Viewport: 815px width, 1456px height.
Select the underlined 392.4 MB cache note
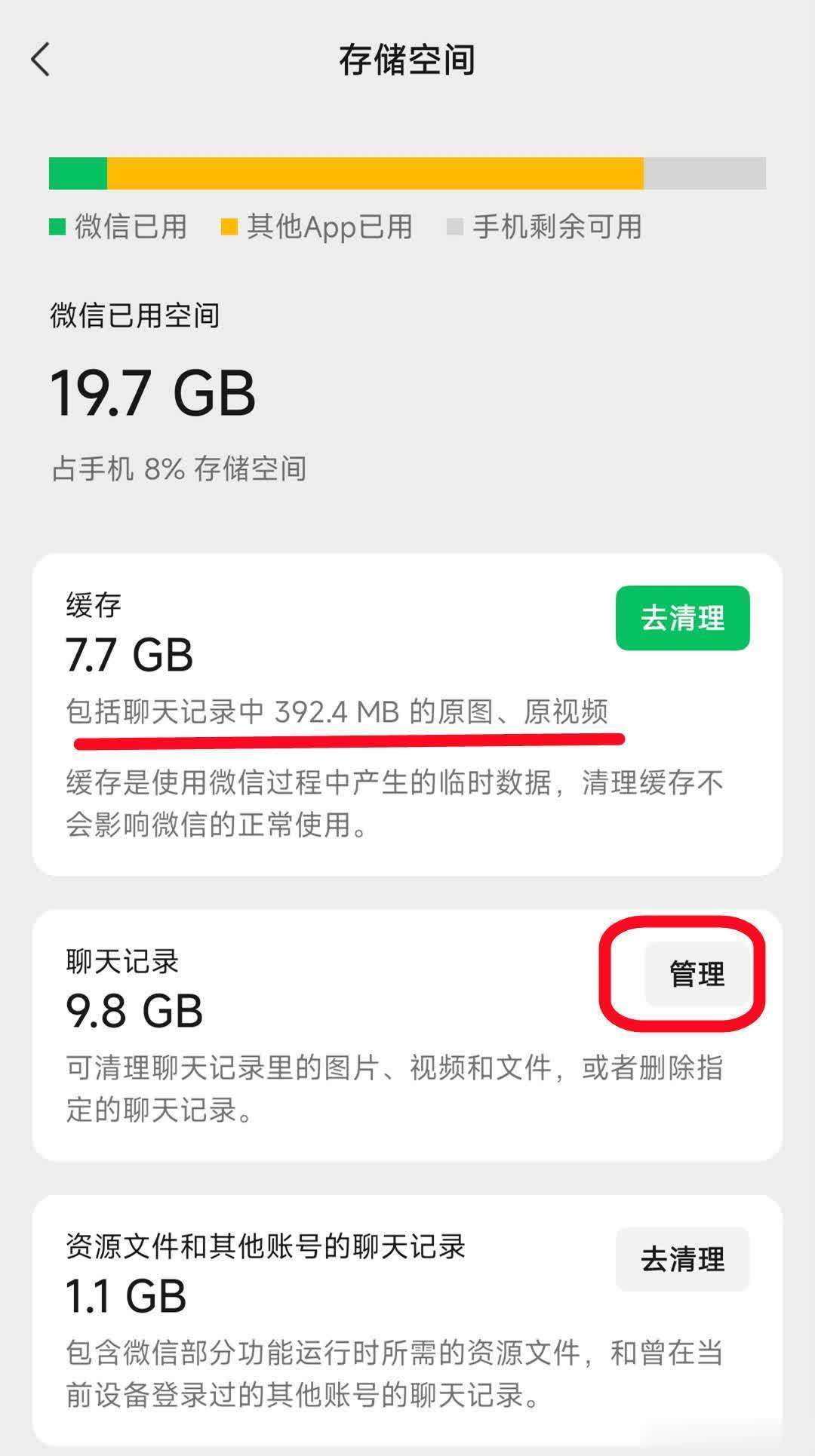pyautogui.click(x=340, y=709)
